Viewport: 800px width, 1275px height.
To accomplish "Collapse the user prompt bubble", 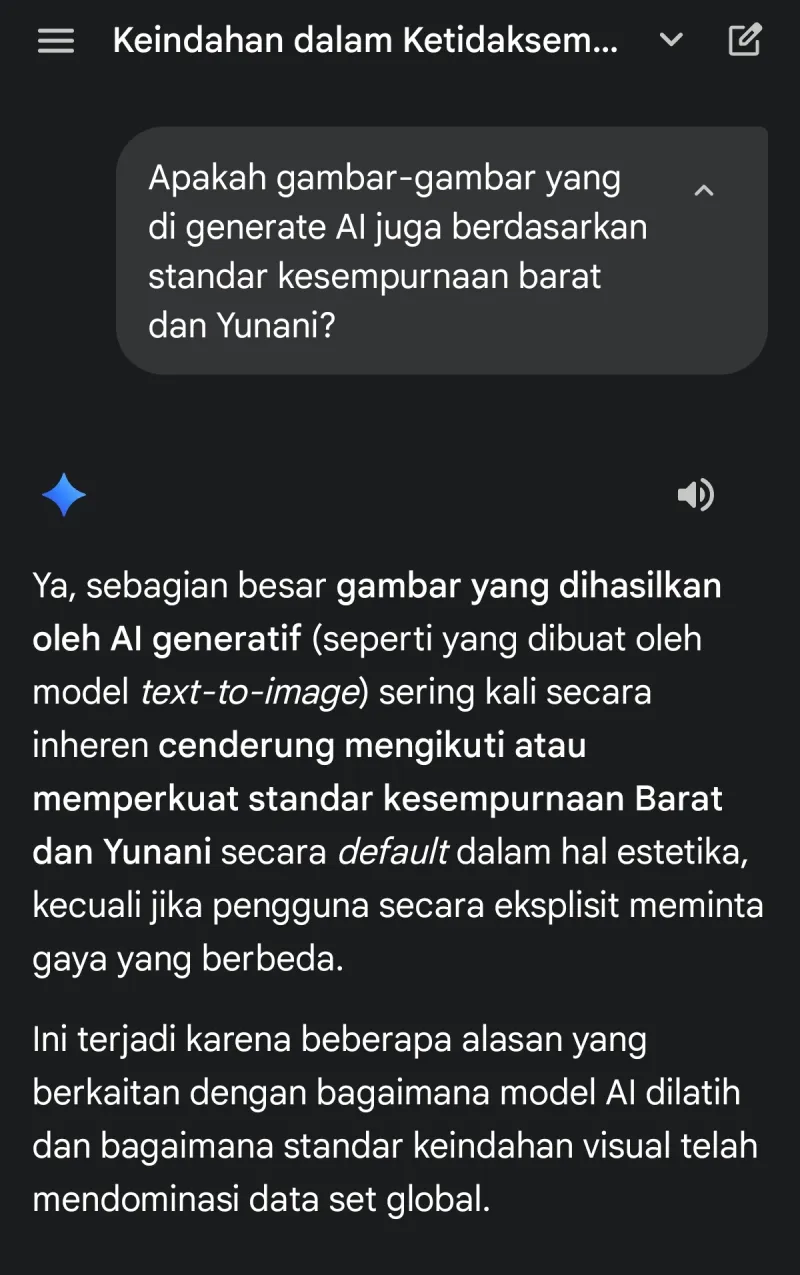I will click(704, 190).
